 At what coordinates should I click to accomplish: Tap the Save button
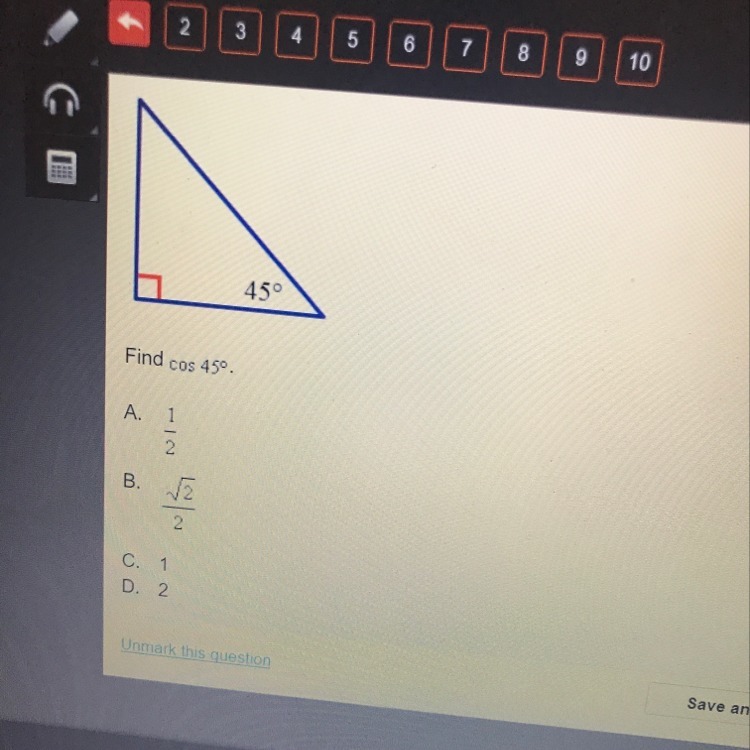click(x=710, y=704)
